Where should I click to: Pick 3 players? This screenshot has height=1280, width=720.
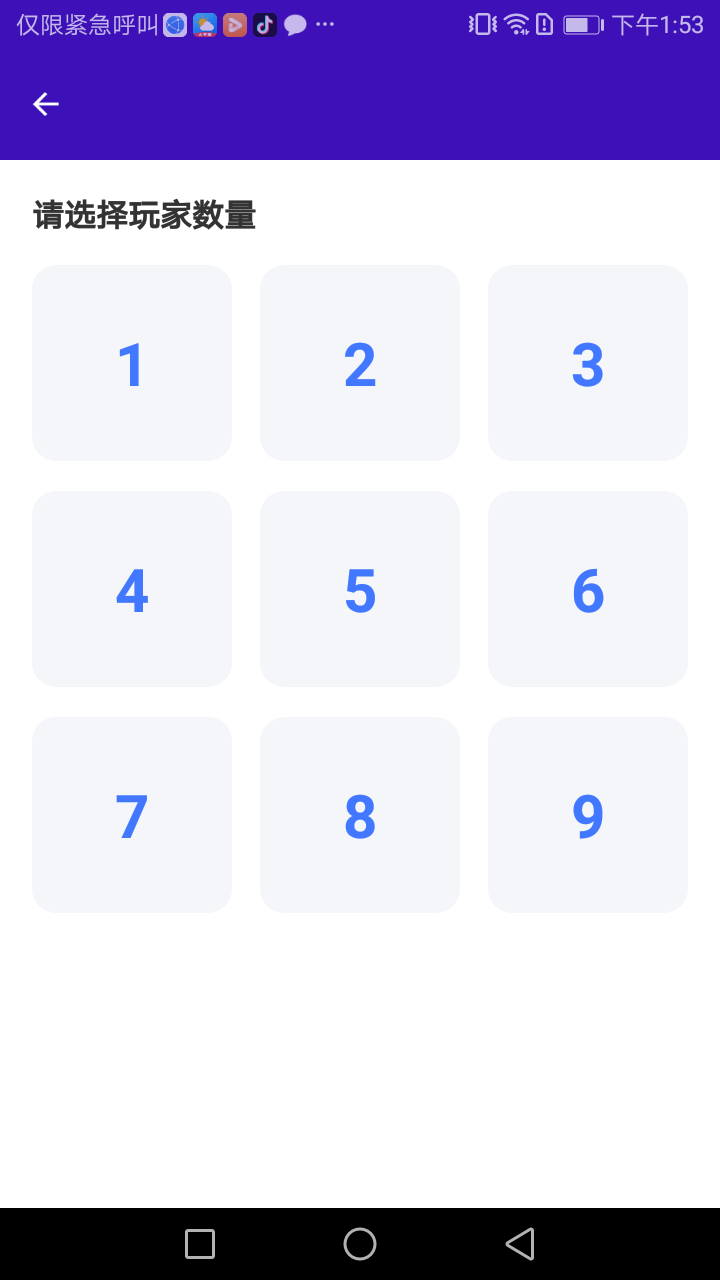pyautogui.click(x=588, y=363)
